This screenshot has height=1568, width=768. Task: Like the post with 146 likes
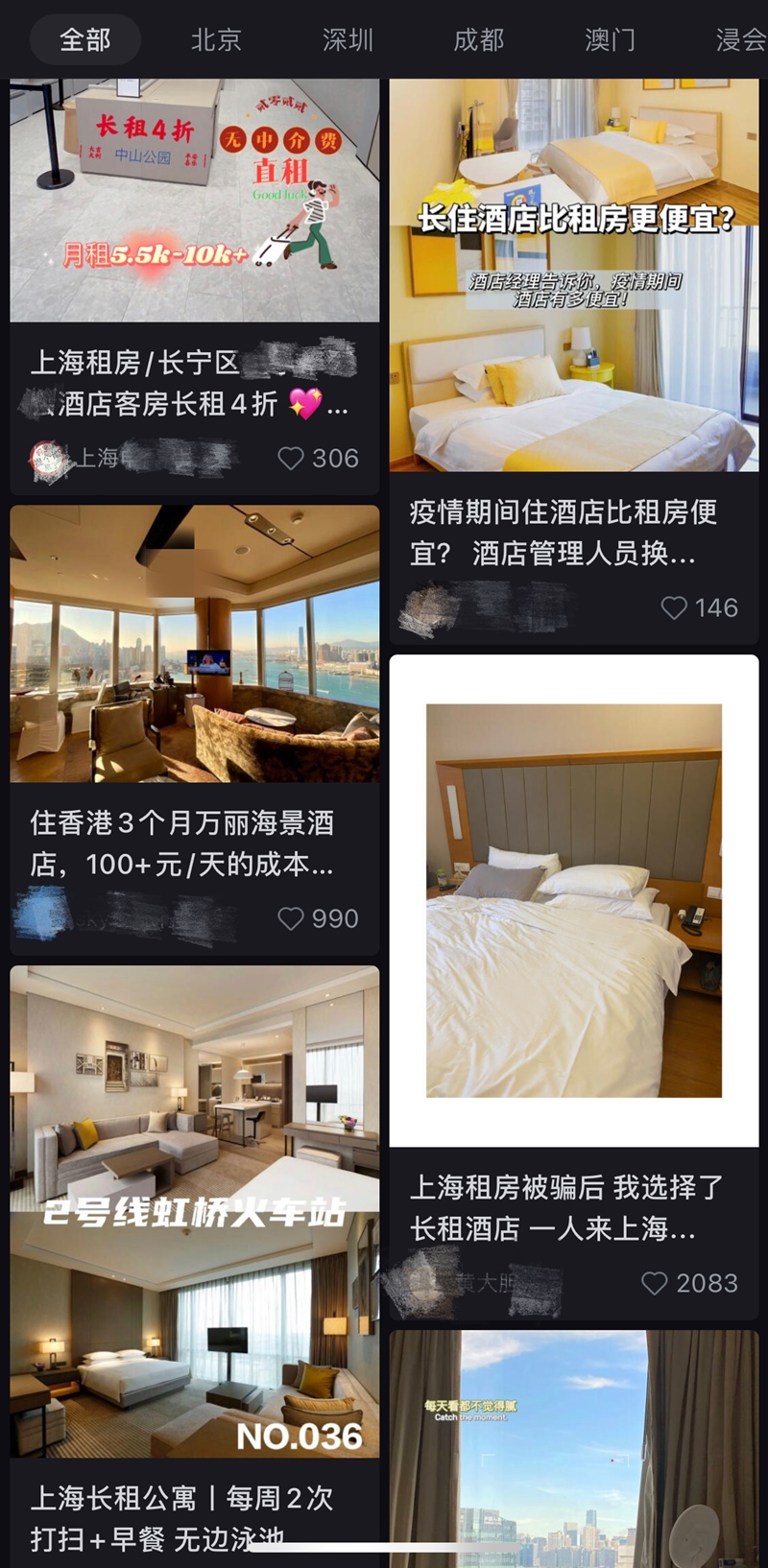point(674,608)
